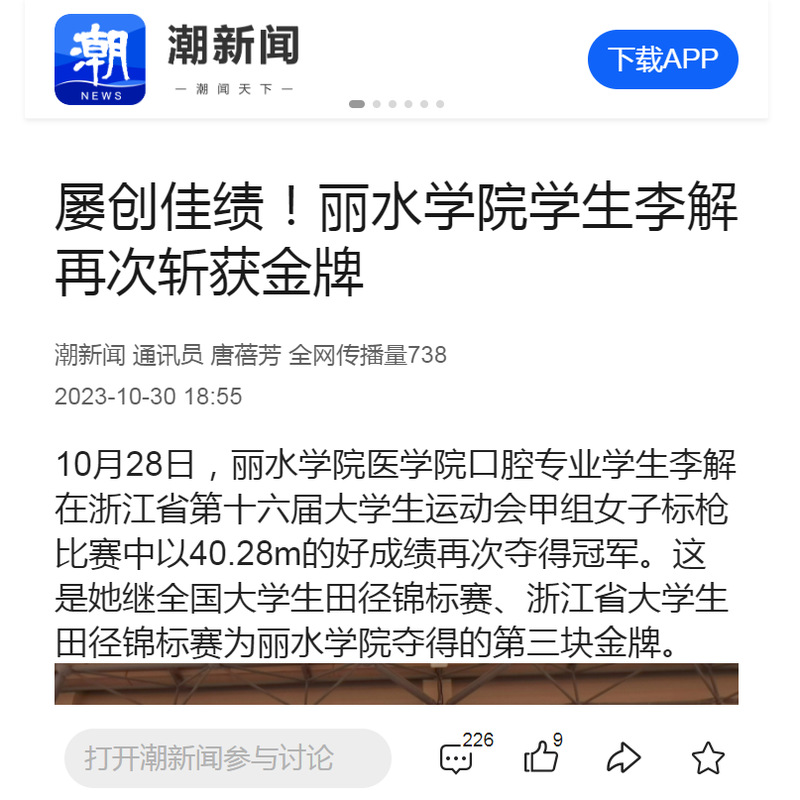Screen dimensions: 800x800
Task: Like this article with the thumbs-up icon
Action: coord(541,757)
